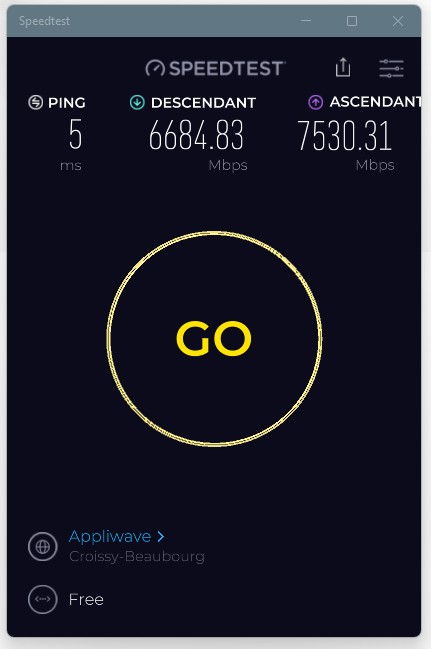Open the settings sliders icon
Screen dimensions: 431x649
pyautogui.click(x=391, y=68)
